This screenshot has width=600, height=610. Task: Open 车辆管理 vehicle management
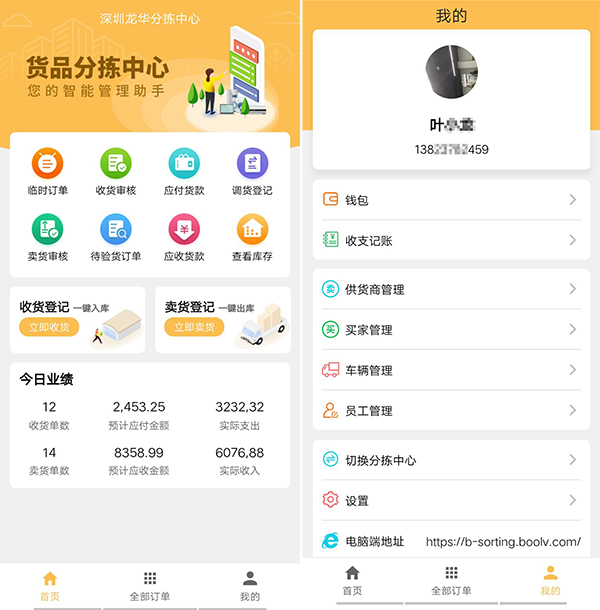(x=450, y=370)
